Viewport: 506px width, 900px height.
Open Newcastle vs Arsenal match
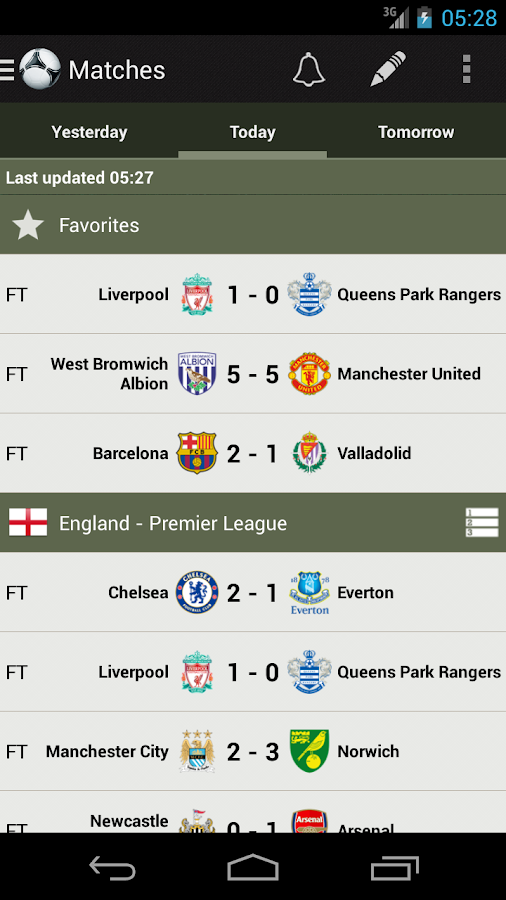pos(253,813)
